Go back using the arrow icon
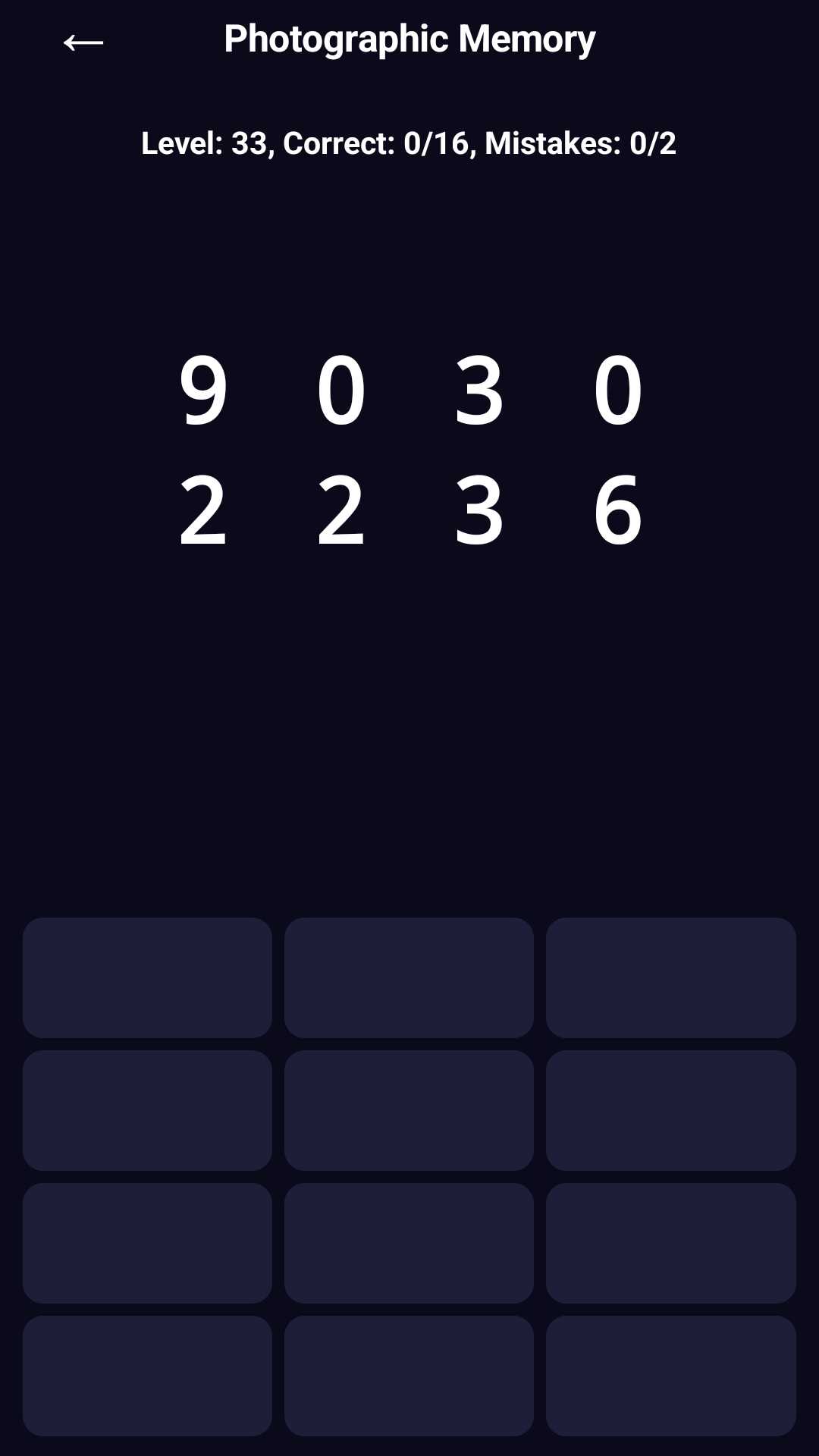 83,42
